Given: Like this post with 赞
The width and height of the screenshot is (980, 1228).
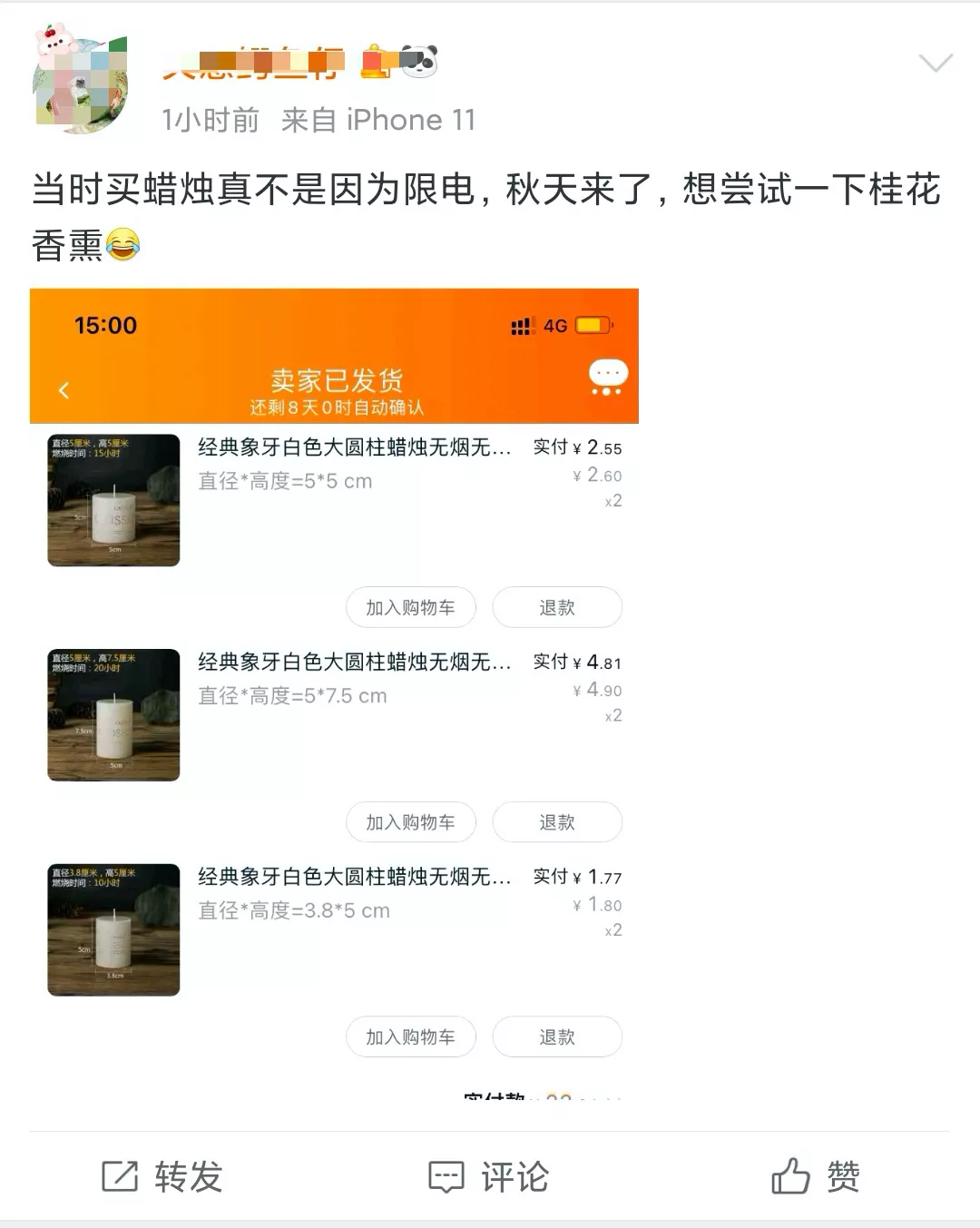Looking at the screenshot, I should [815, 1177].
